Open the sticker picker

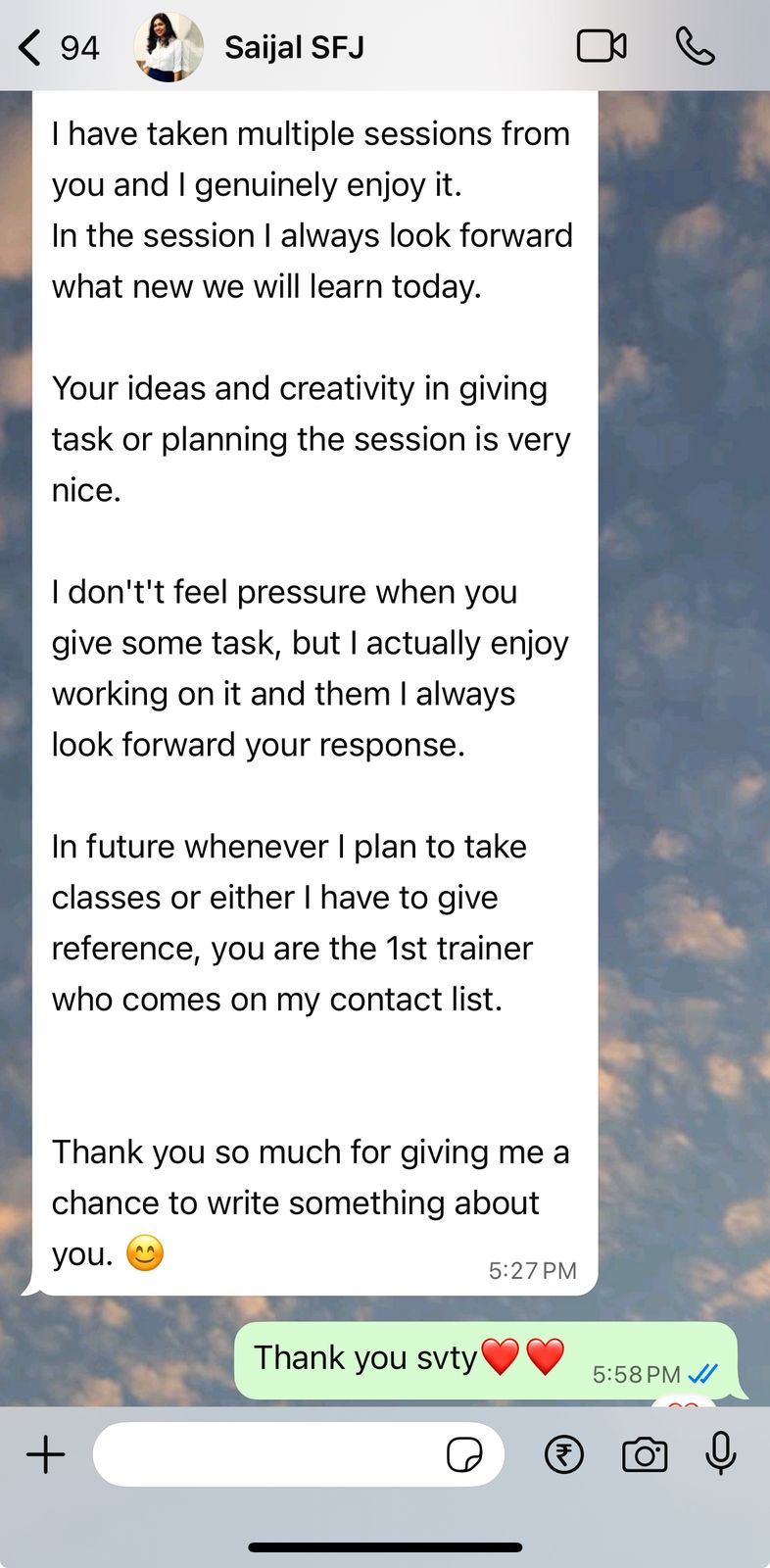(464, 1455)
